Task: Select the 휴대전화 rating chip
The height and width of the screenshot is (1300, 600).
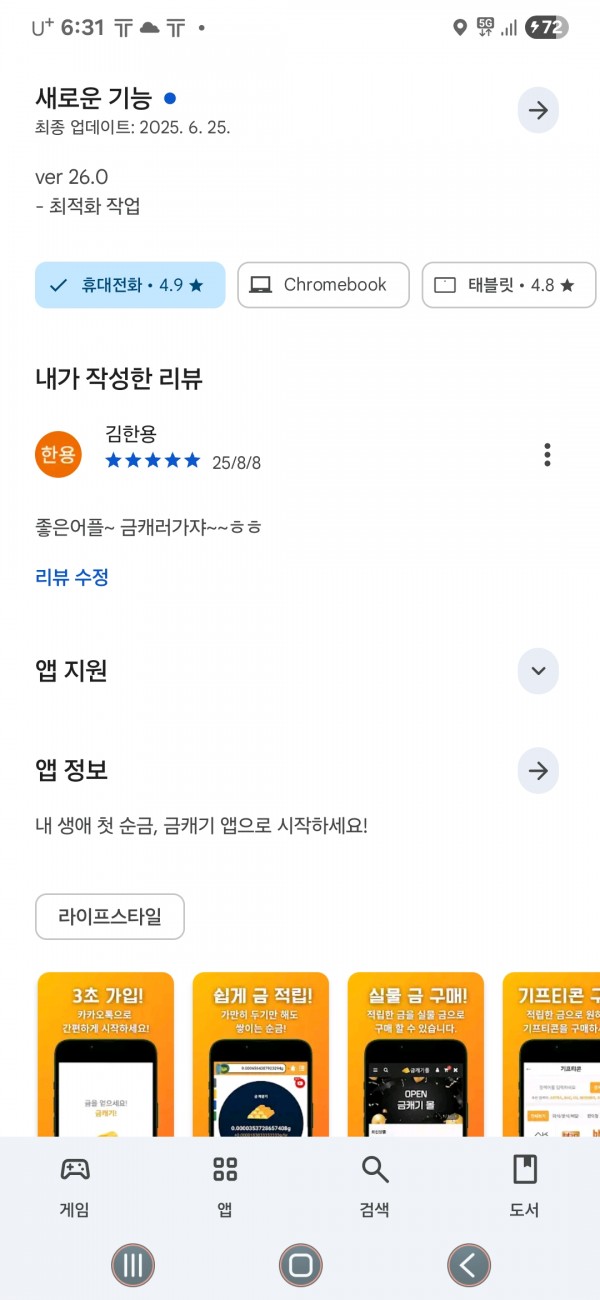Action: (x=130, y=285)
